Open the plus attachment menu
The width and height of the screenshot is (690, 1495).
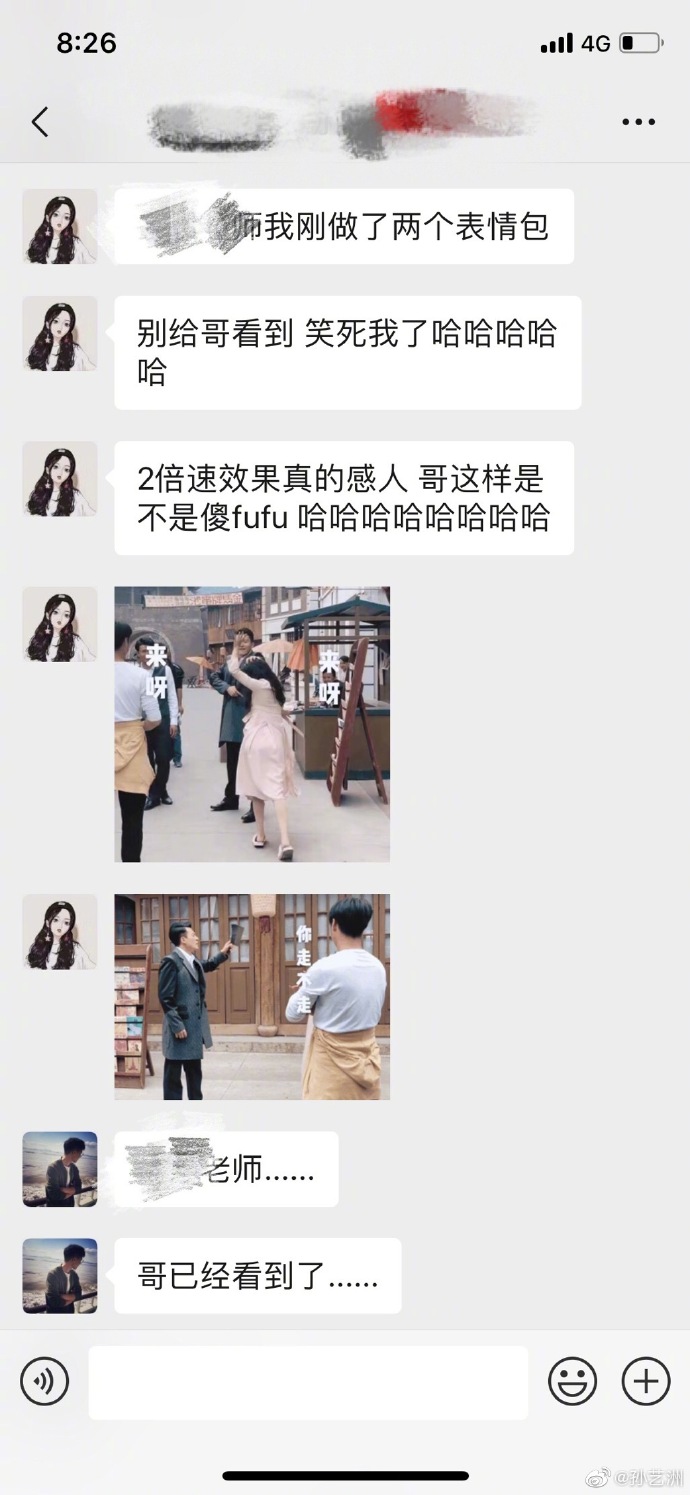pos(646,1382)
